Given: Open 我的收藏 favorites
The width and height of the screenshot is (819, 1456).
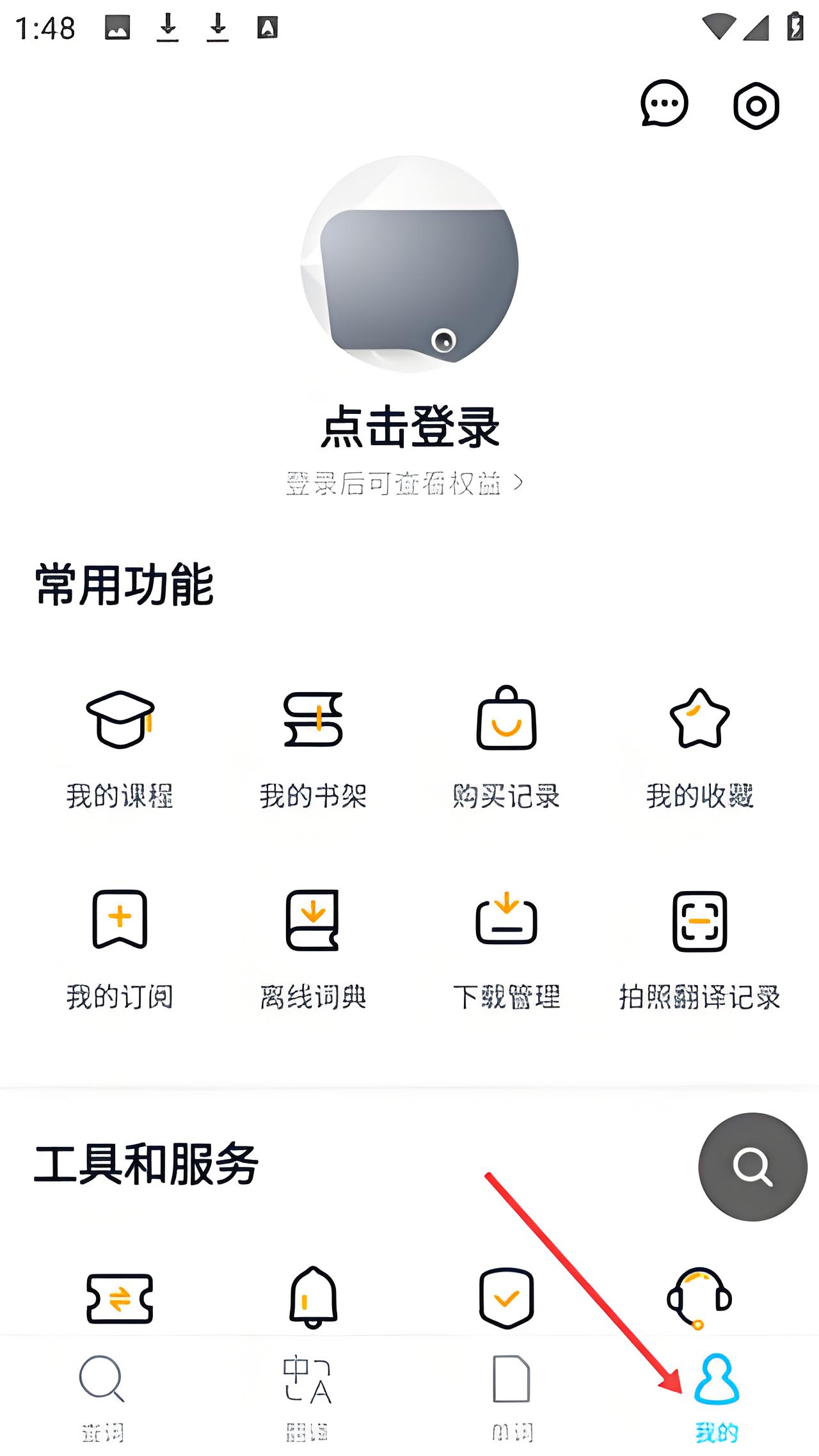Looking at the screenshot, I should pyautogui.click(x=699, y=748).
